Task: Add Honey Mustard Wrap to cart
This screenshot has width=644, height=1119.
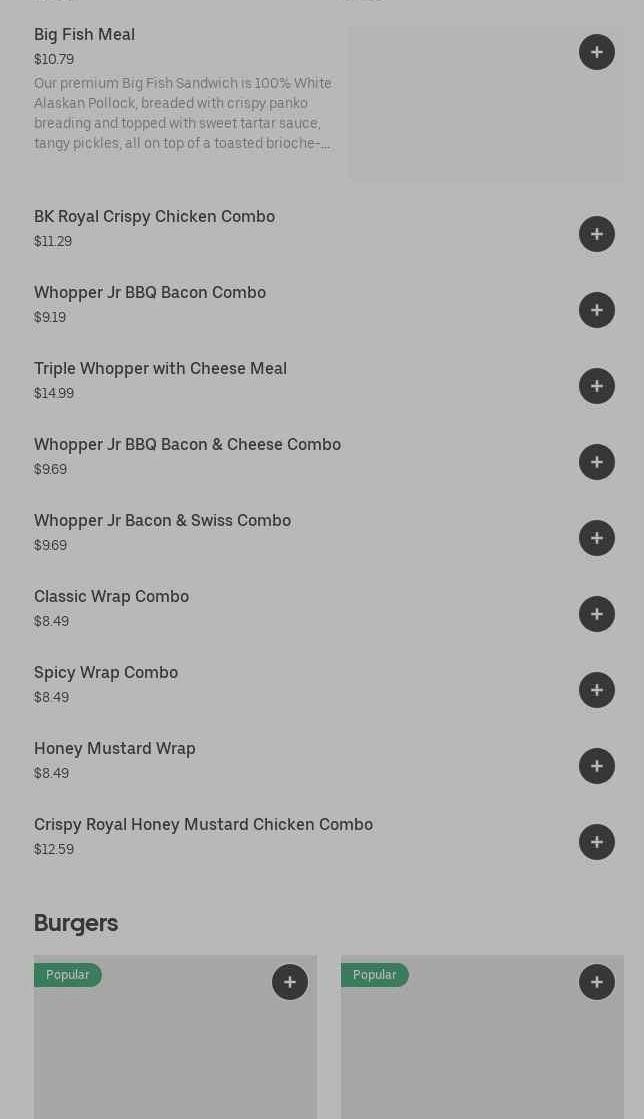Action: [x=596, y=766]
